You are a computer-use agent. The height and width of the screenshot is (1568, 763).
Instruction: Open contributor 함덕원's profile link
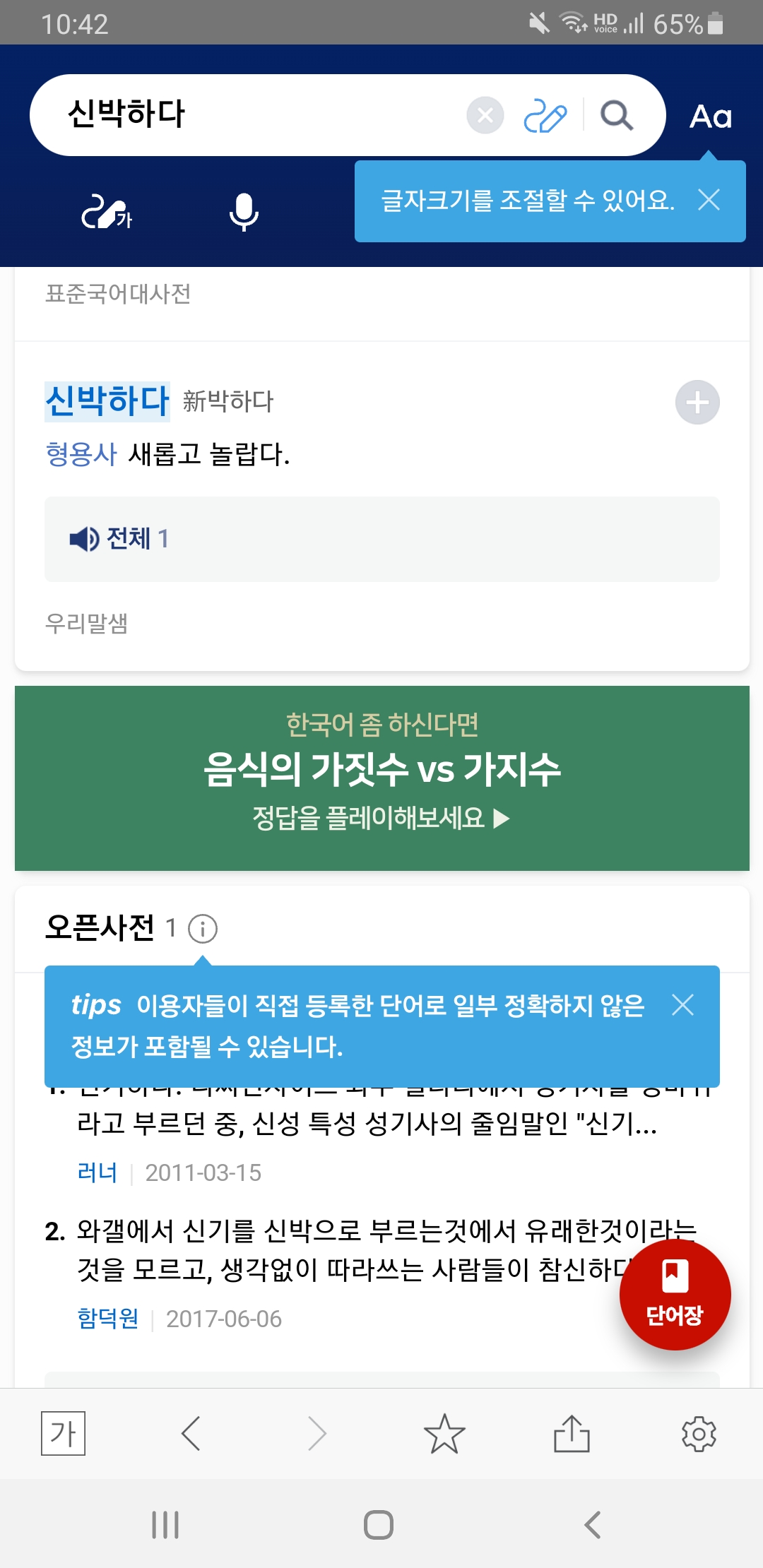(108, 1319)
